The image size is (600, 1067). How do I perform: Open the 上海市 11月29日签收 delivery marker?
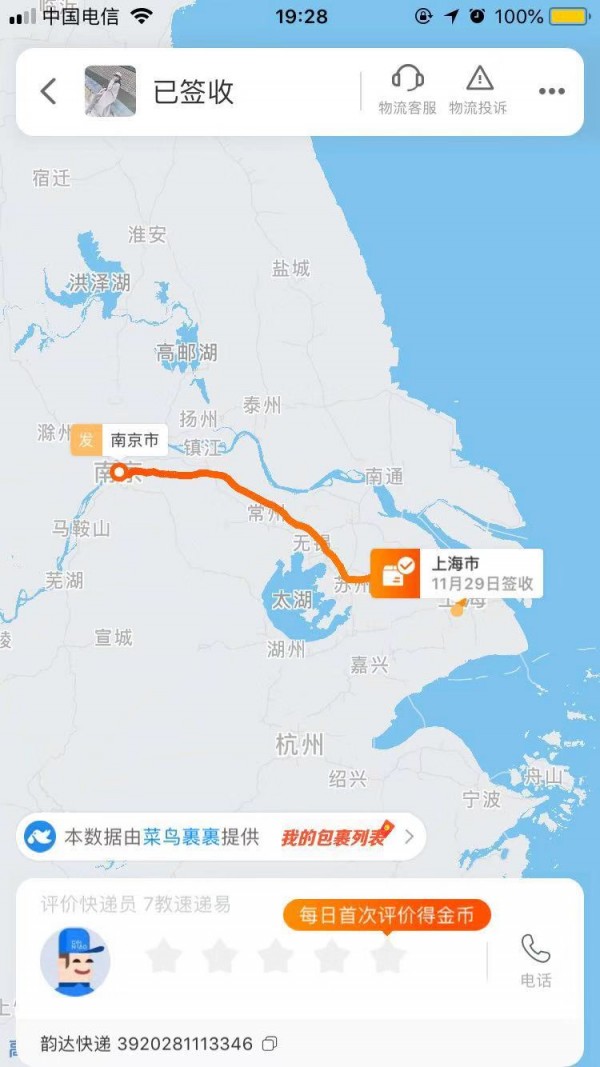[456, 573]
